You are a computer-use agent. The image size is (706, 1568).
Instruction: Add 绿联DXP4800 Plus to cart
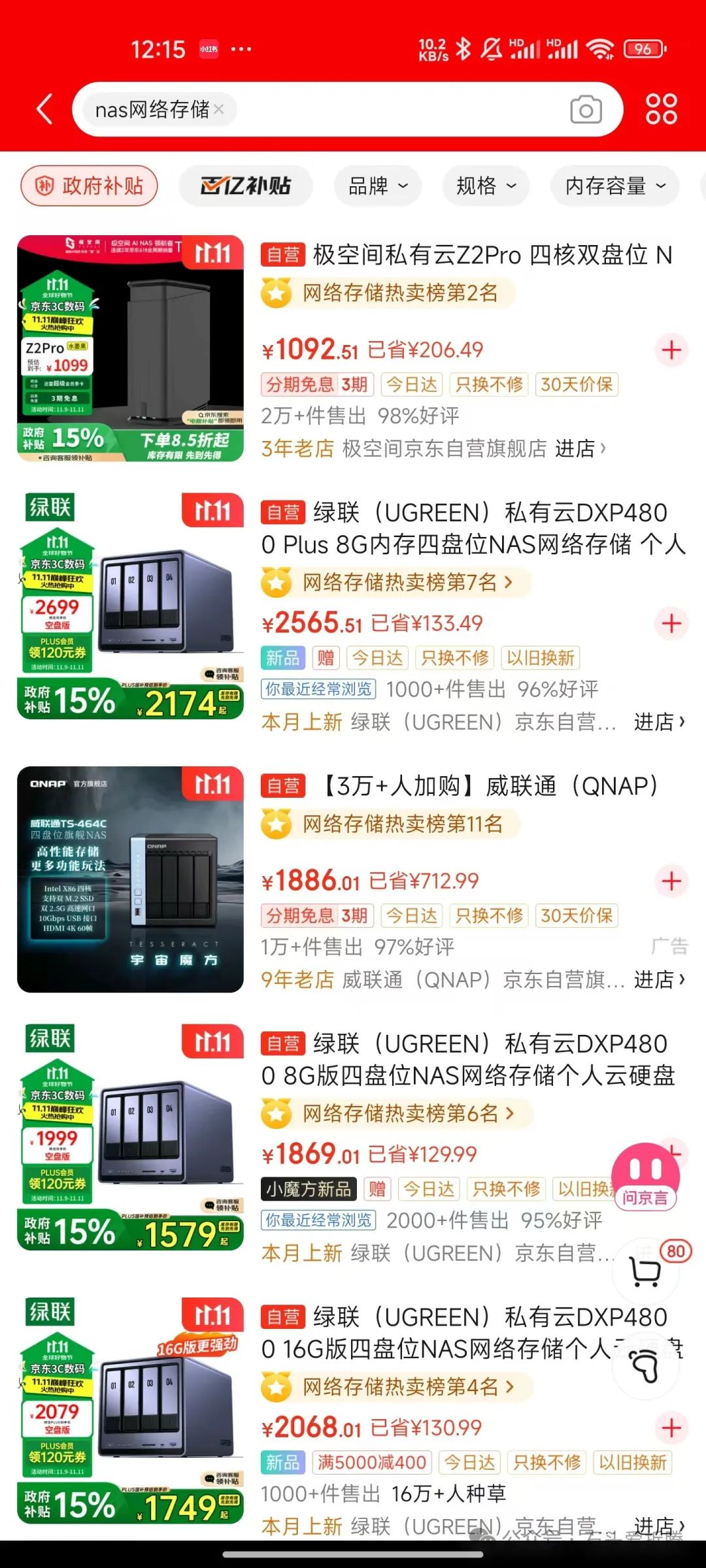pyautogui.click(x=671, y=623)
